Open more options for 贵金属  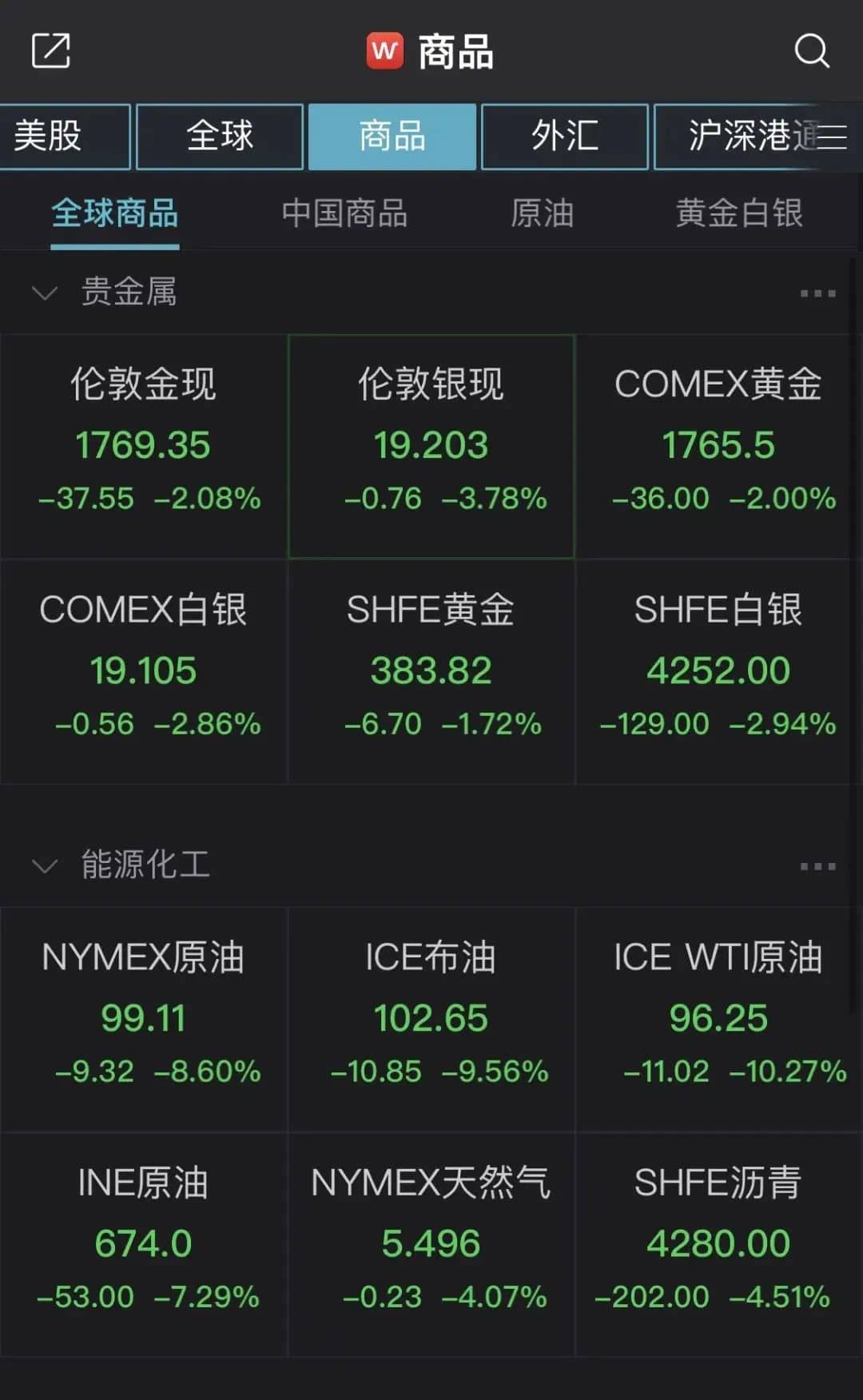[817, 293]
